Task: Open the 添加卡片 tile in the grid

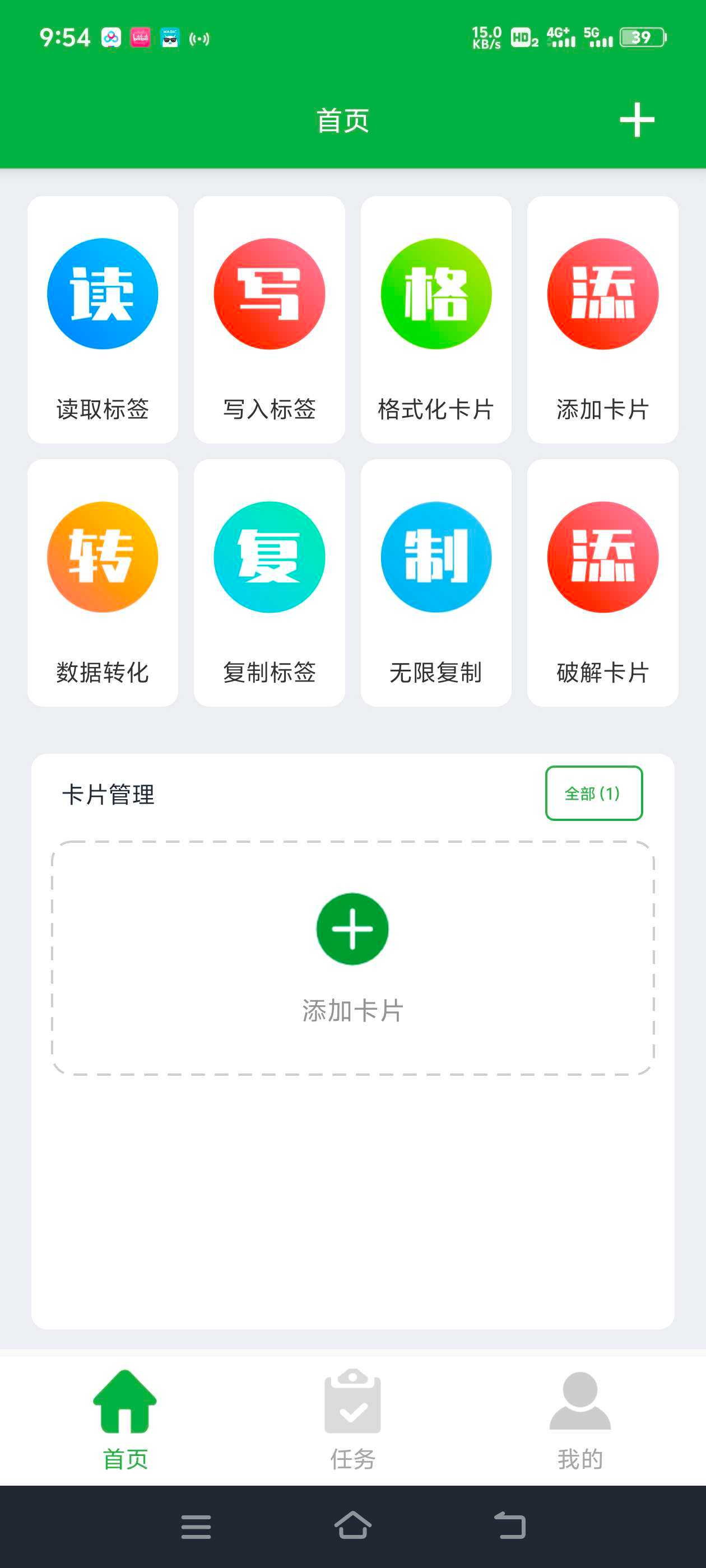Action: (x=602, y=320)
